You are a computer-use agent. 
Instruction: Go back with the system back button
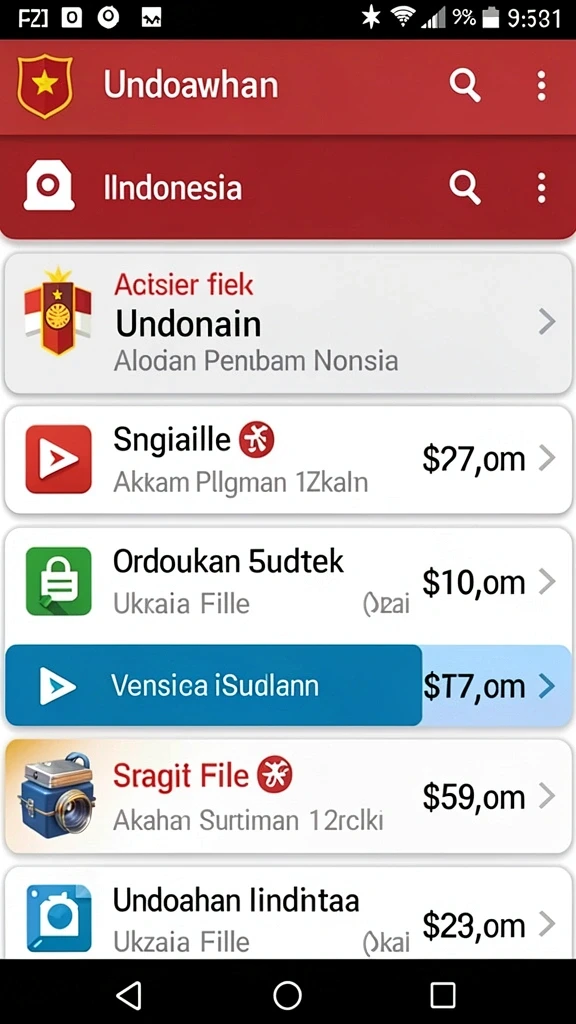coord(129,995)
